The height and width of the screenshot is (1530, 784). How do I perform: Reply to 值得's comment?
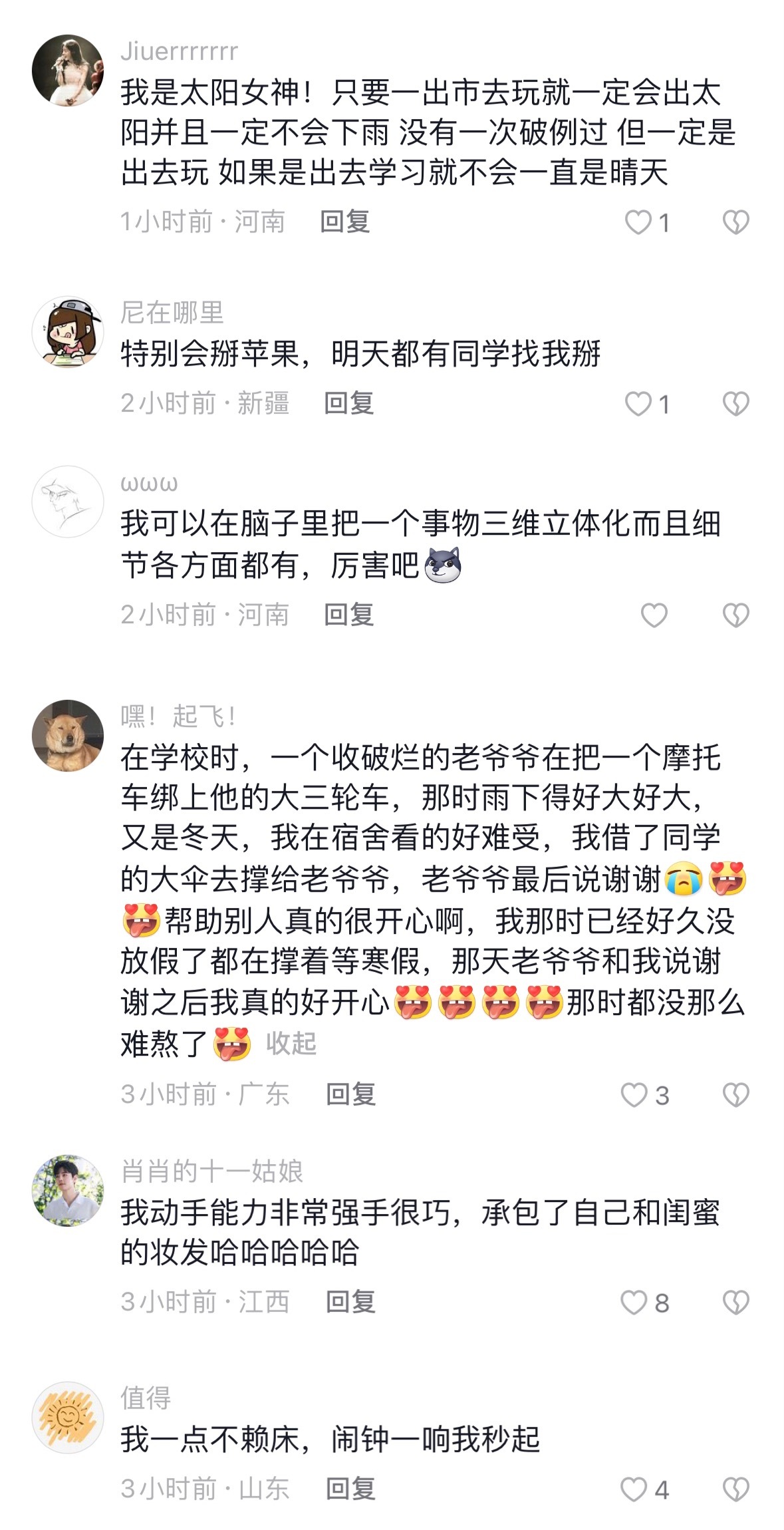(x=350, y=1489)
